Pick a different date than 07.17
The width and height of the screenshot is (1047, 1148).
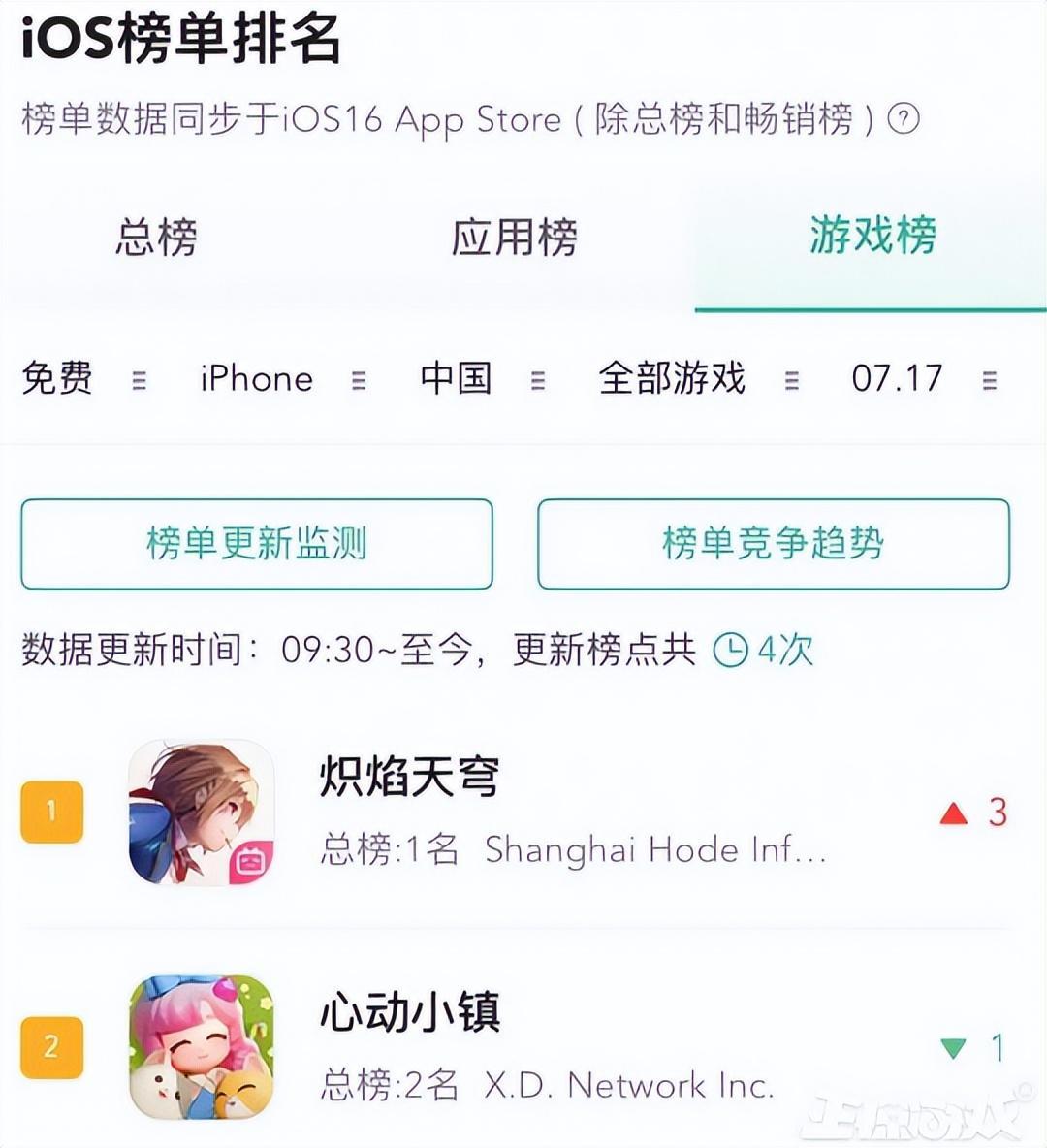pyautogui.click(x=923, y=379)
